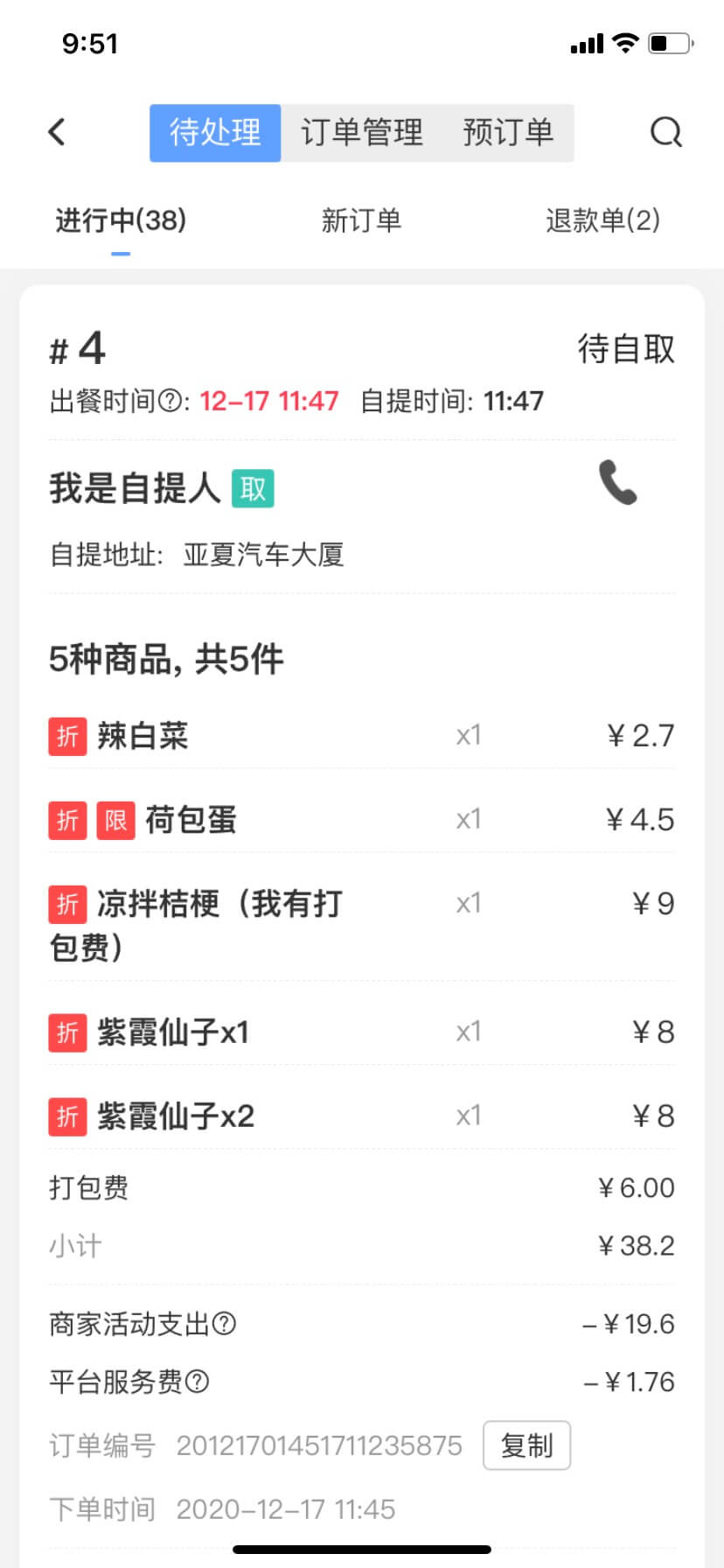Go back using the top-left arrow
The image size is (724, 1568).
(58, 132)
